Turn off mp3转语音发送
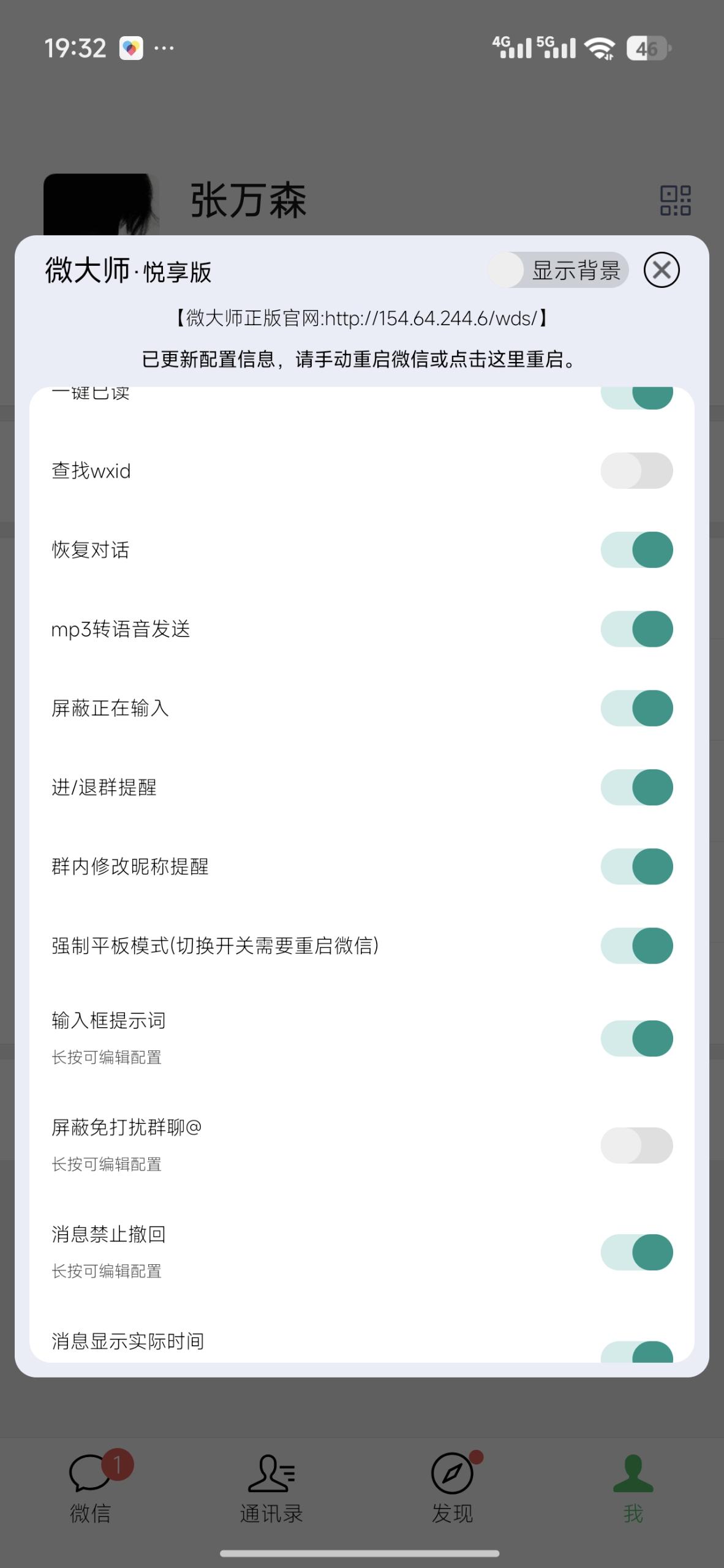Screen dimensions: 724x1568 [636, 629]
